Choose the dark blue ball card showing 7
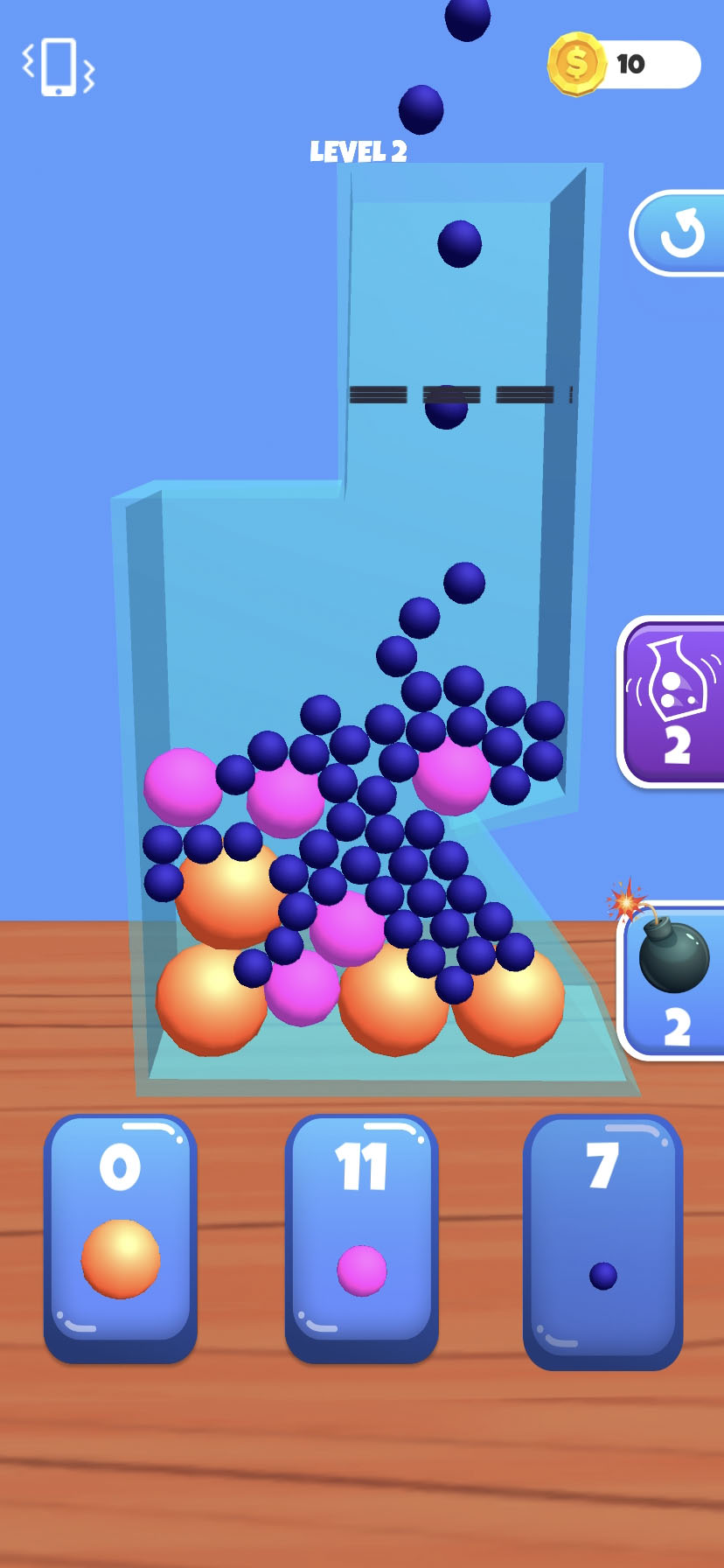Viewport: 724px width, 1568px height. [603, 1241]
